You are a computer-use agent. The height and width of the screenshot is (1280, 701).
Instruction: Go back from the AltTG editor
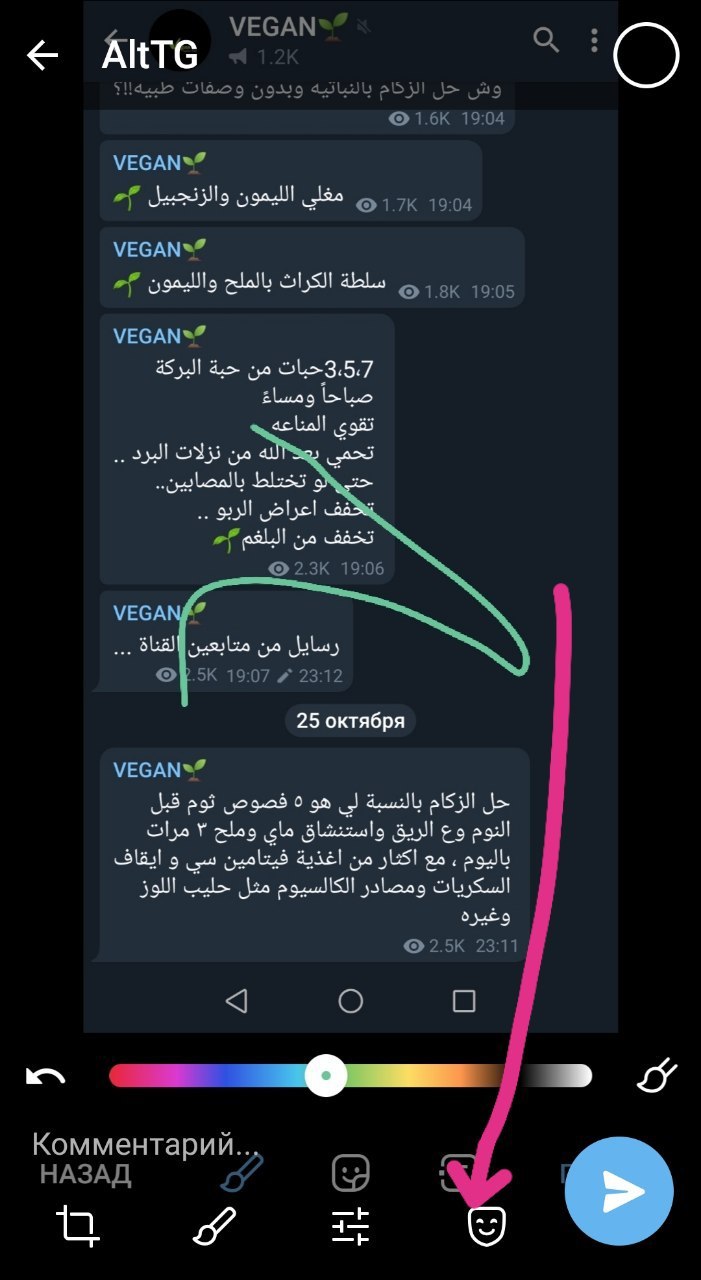(x=43, y=55)
